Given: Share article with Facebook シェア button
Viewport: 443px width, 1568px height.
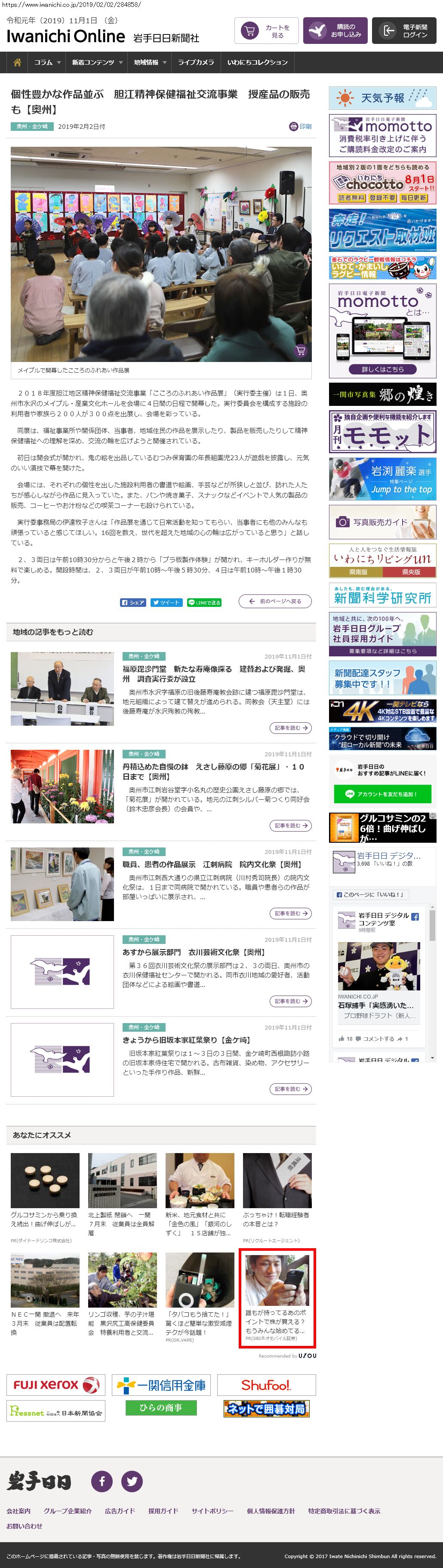Looking at the screenshot, I should point(132,602).
